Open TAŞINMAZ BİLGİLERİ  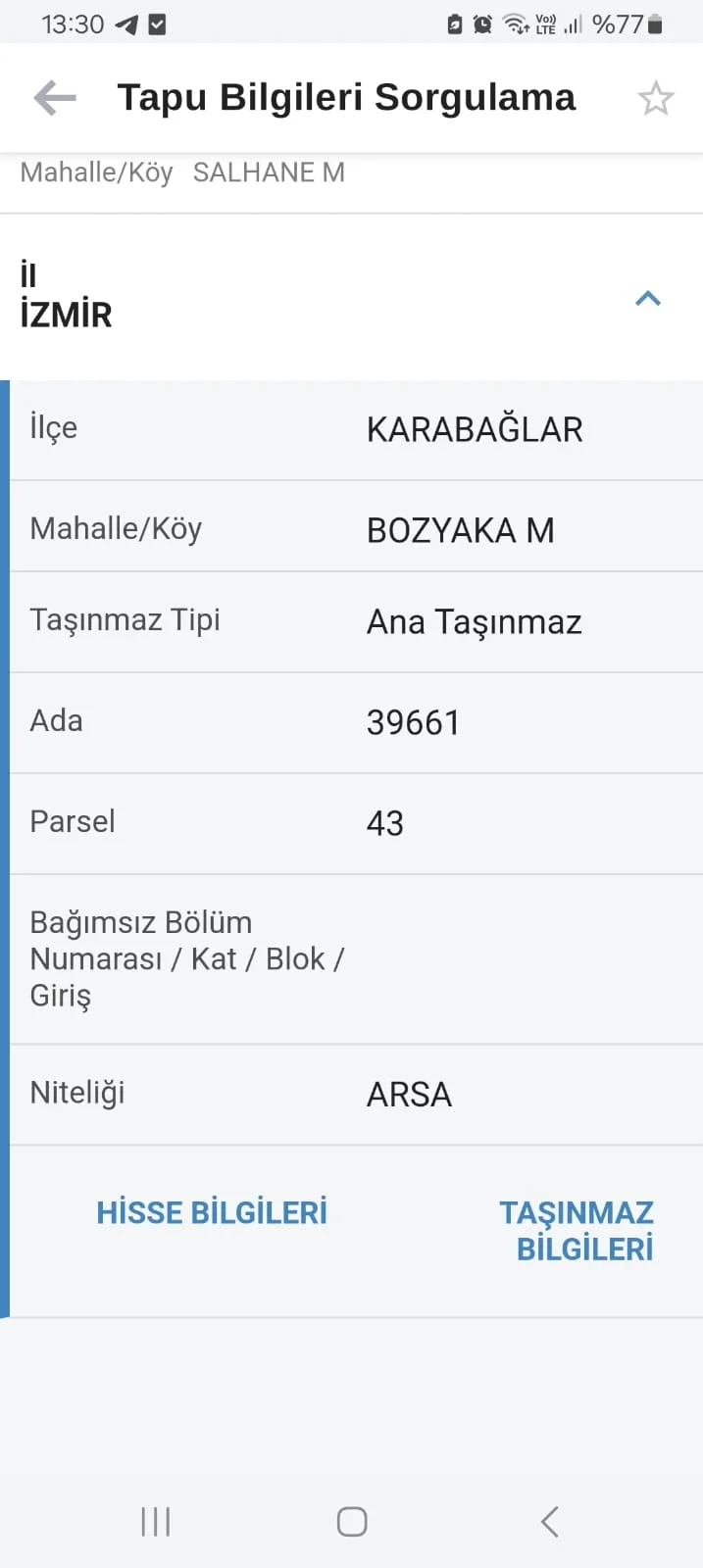point(577,1231)
